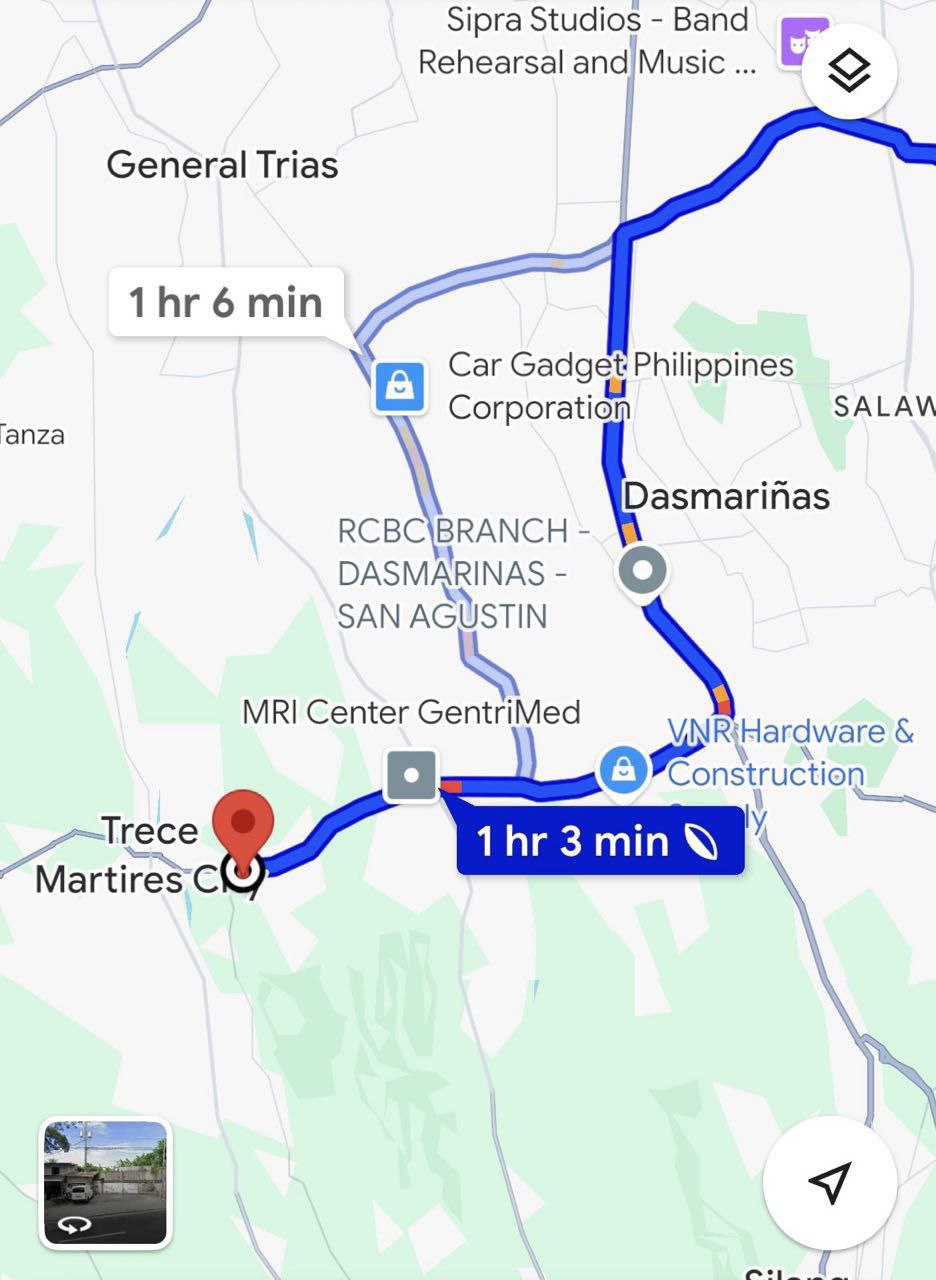Select the 1 hr 6 min alternate route
The height and width of the screenshot is (1280, 936).
tap(226, 302)
